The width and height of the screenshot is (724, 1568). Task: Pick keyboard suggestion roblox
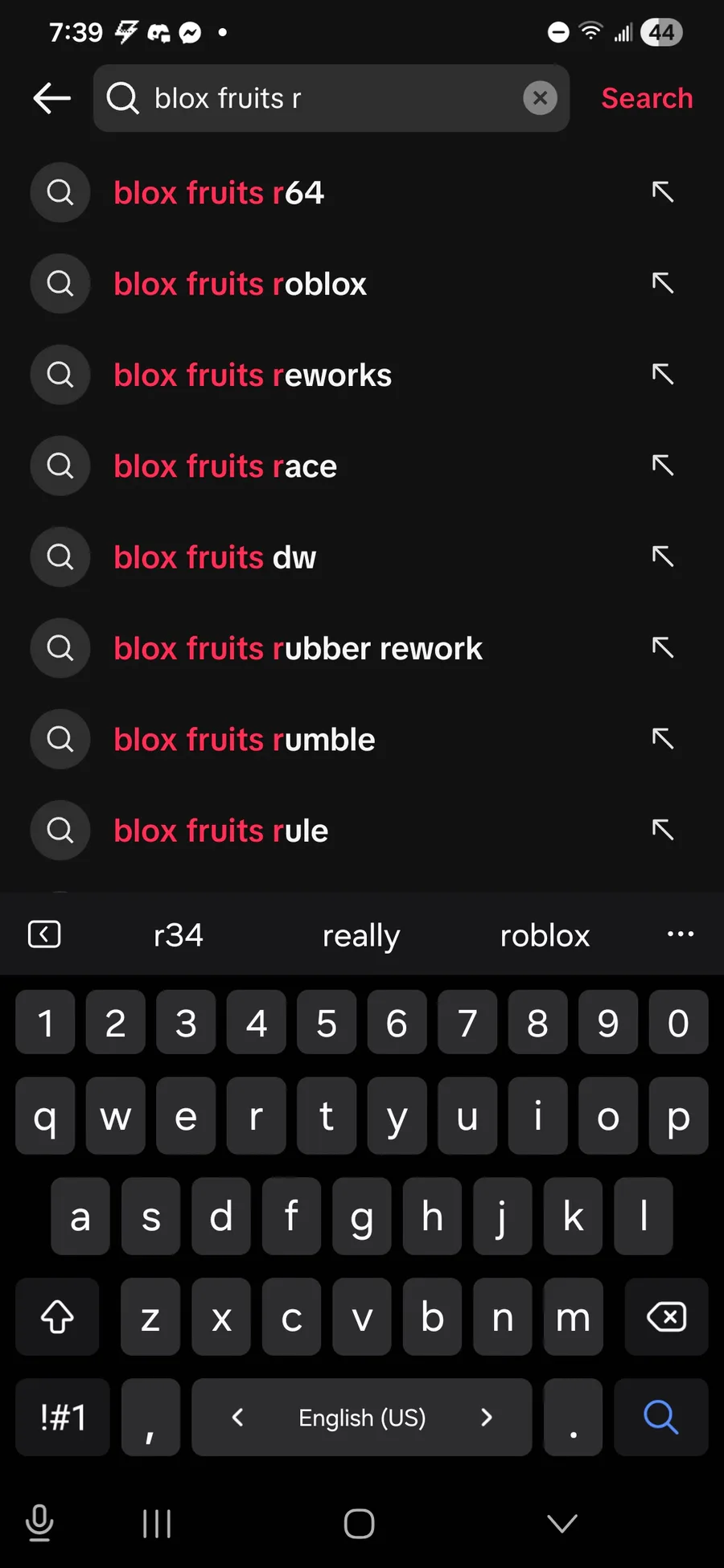pos(545,935)
